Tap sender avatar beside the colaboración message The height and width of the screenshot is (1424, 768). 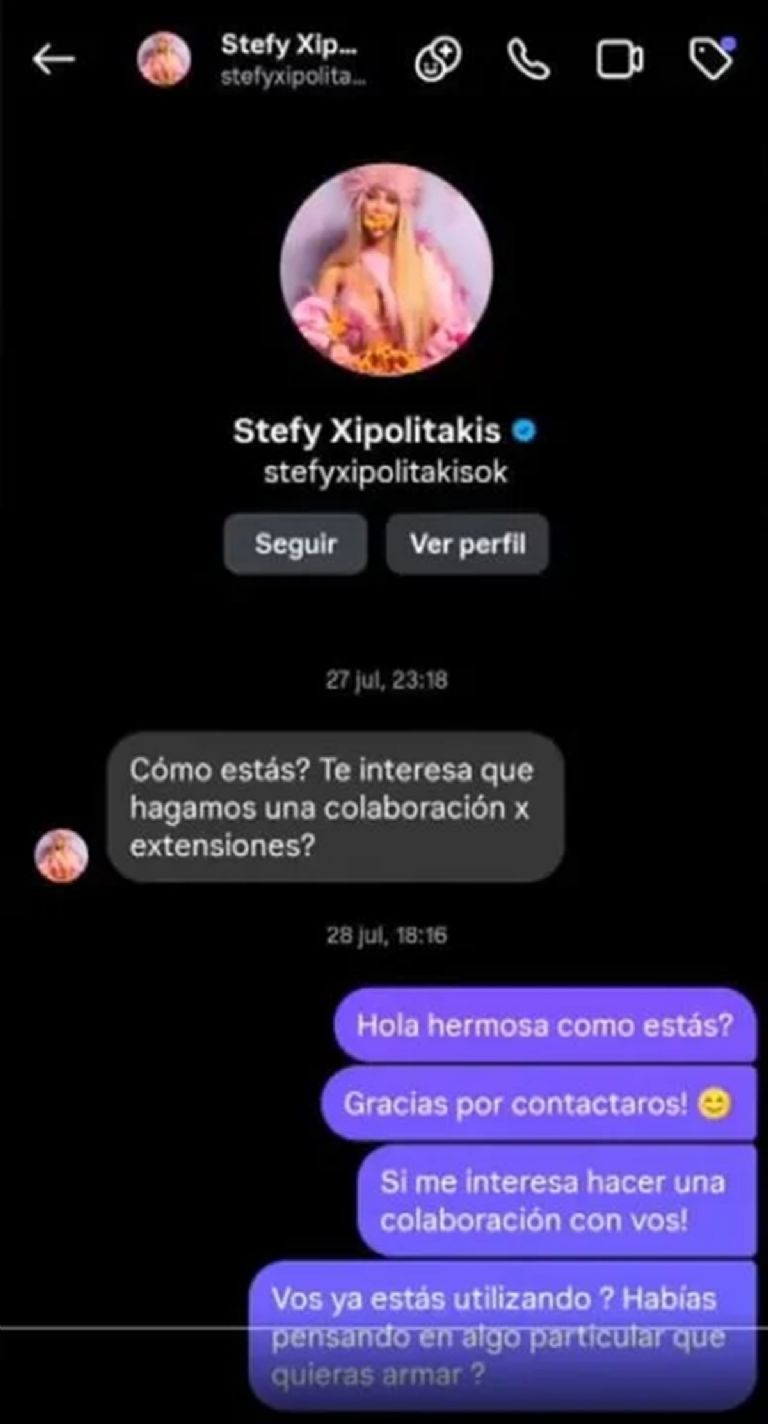point(62,856)
